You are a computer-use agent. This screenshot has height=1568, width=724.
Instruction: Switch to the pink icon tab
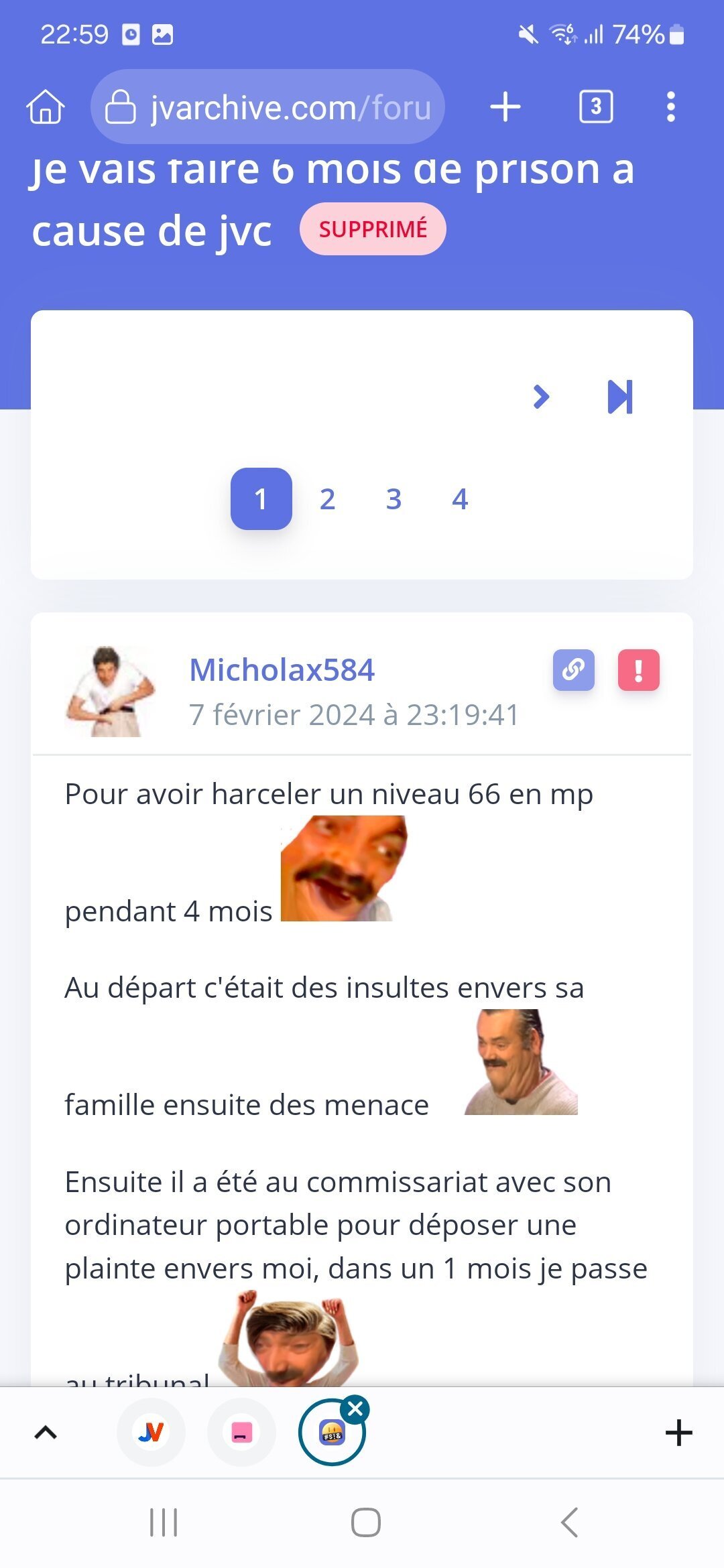(x=242, y=1433)
